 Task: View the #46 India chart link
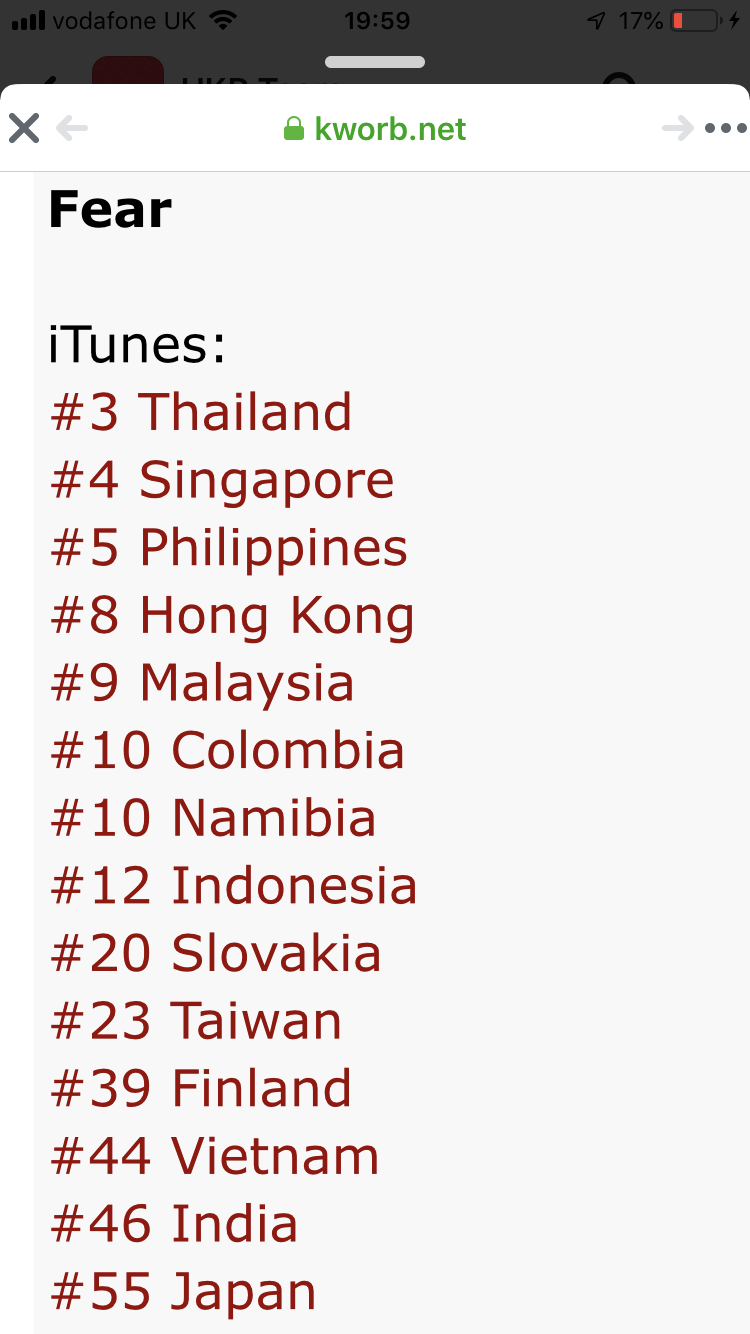[174, 1224]
